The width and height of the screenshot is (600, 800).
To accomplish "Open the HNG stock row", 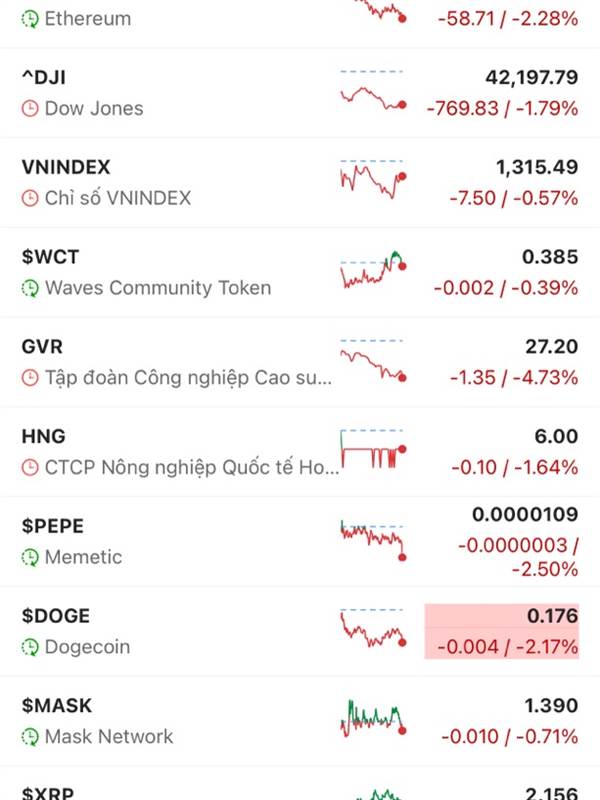I will coord(150,452).
